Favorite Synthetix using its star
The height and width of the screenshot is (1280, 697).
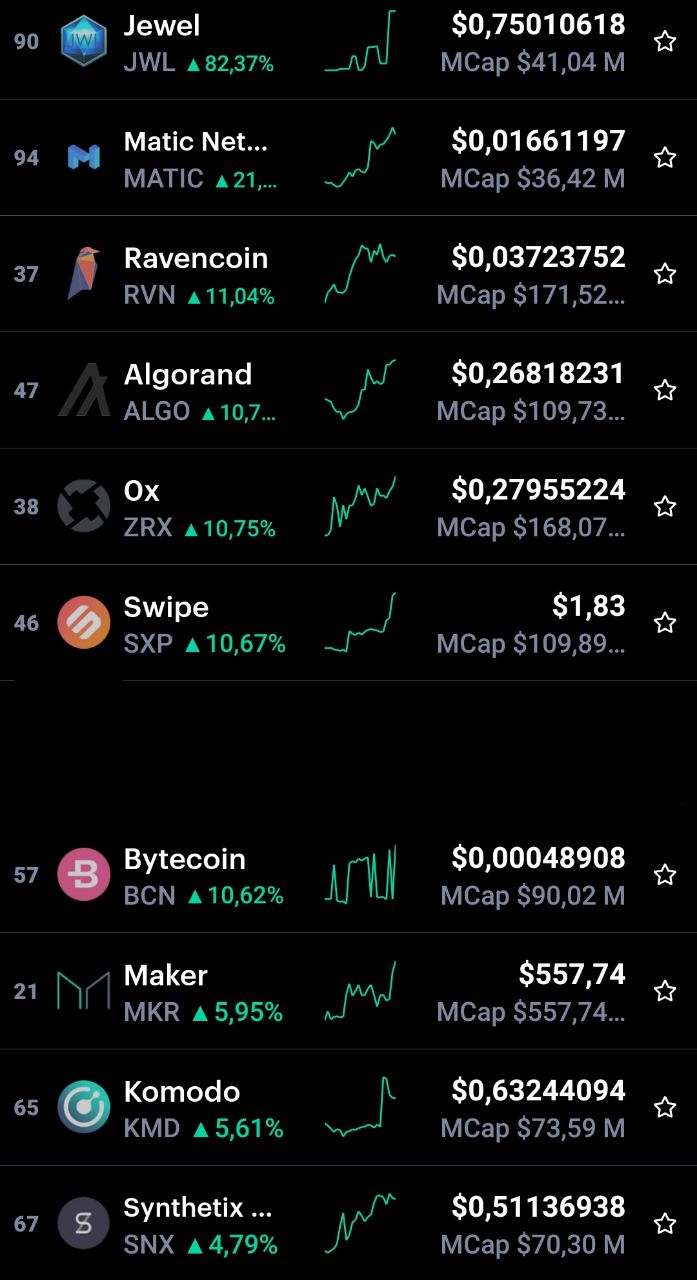665,1223
